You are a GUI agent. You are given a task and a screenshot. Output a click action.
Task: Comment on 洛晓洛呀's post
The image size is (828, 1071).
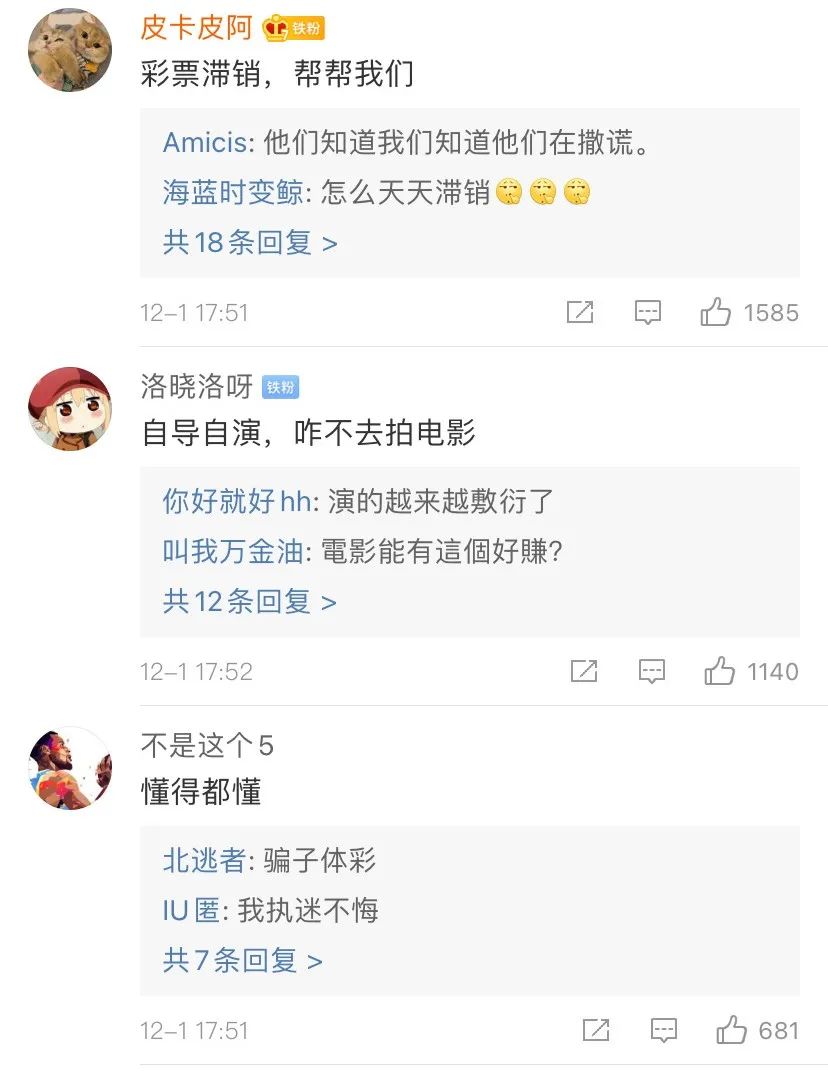coord(652,671)
